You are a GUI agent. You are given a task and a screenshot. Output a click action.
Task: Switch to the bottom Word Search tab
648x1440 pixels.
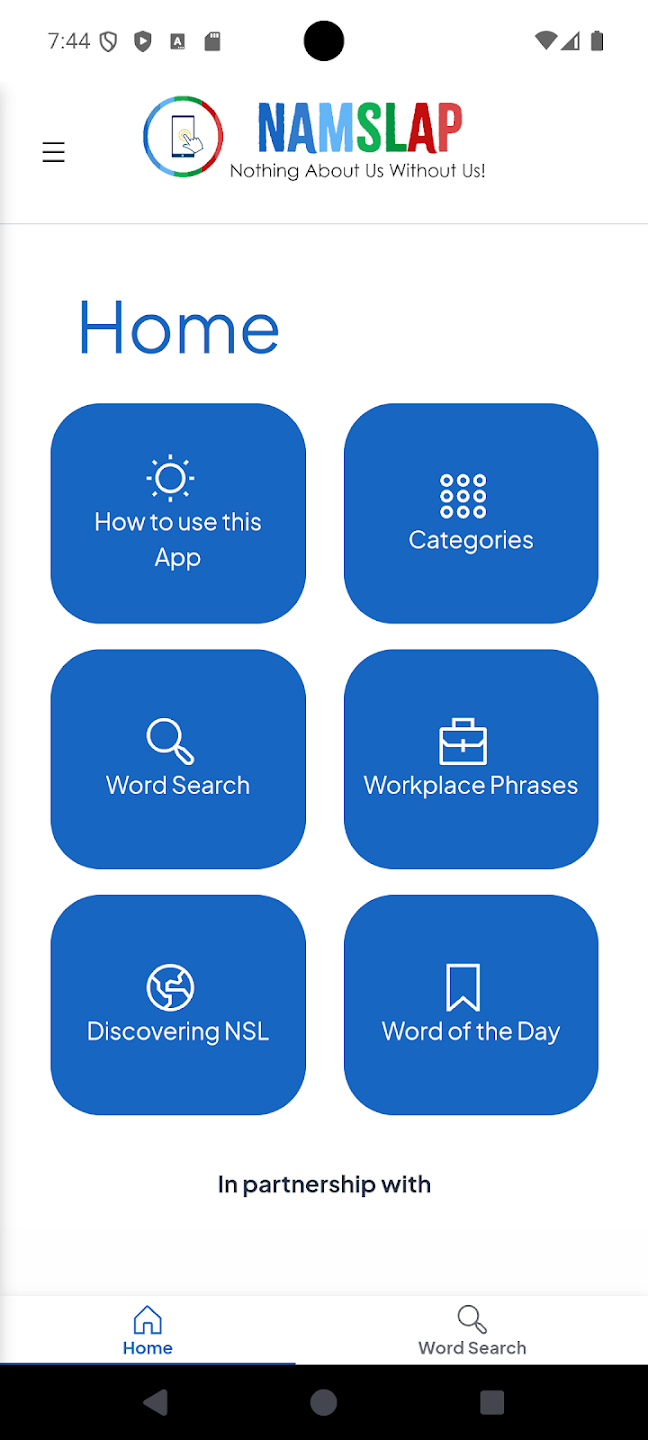472,1330
